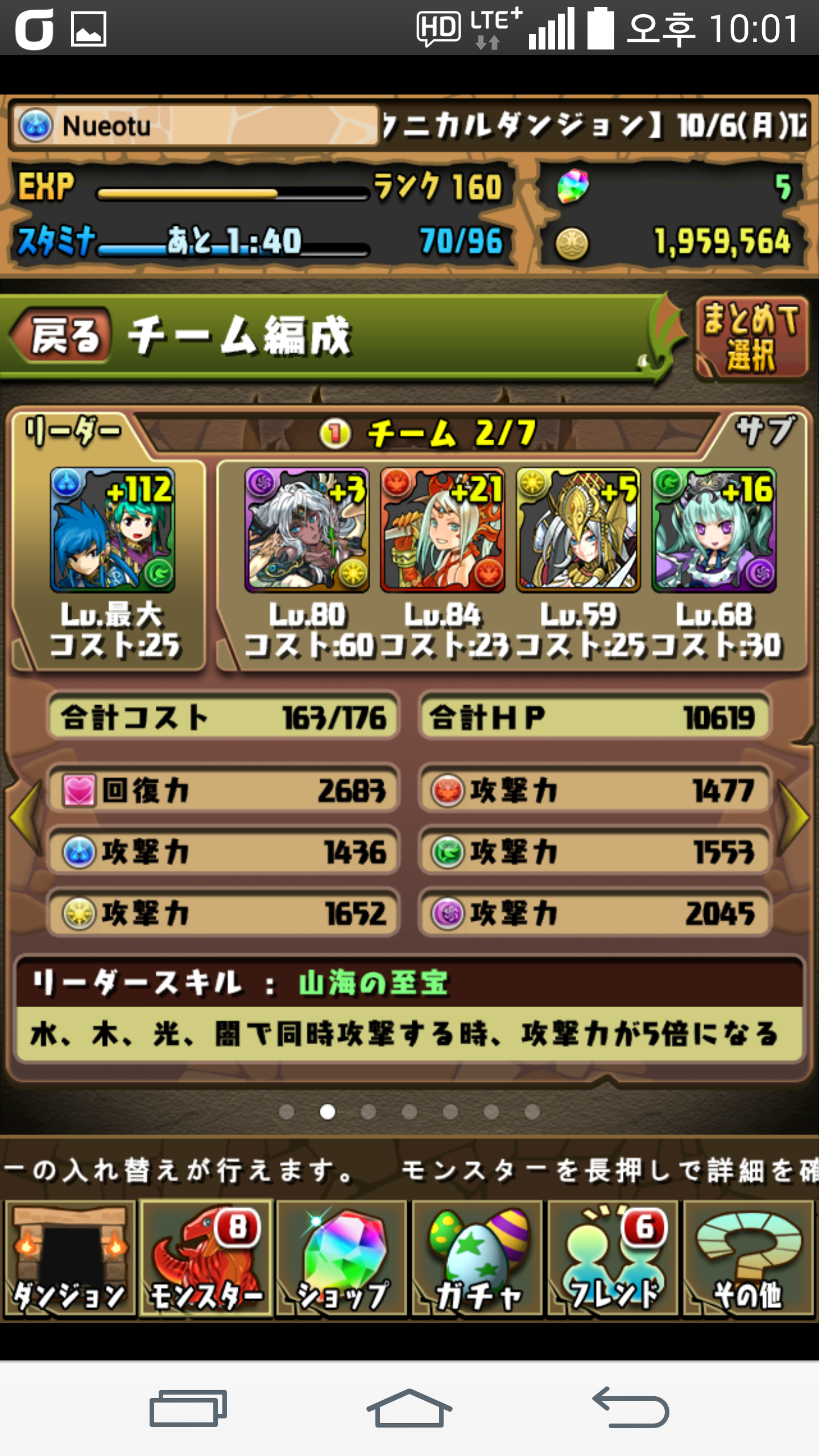Go to next team with right arrow

point(793,817)
